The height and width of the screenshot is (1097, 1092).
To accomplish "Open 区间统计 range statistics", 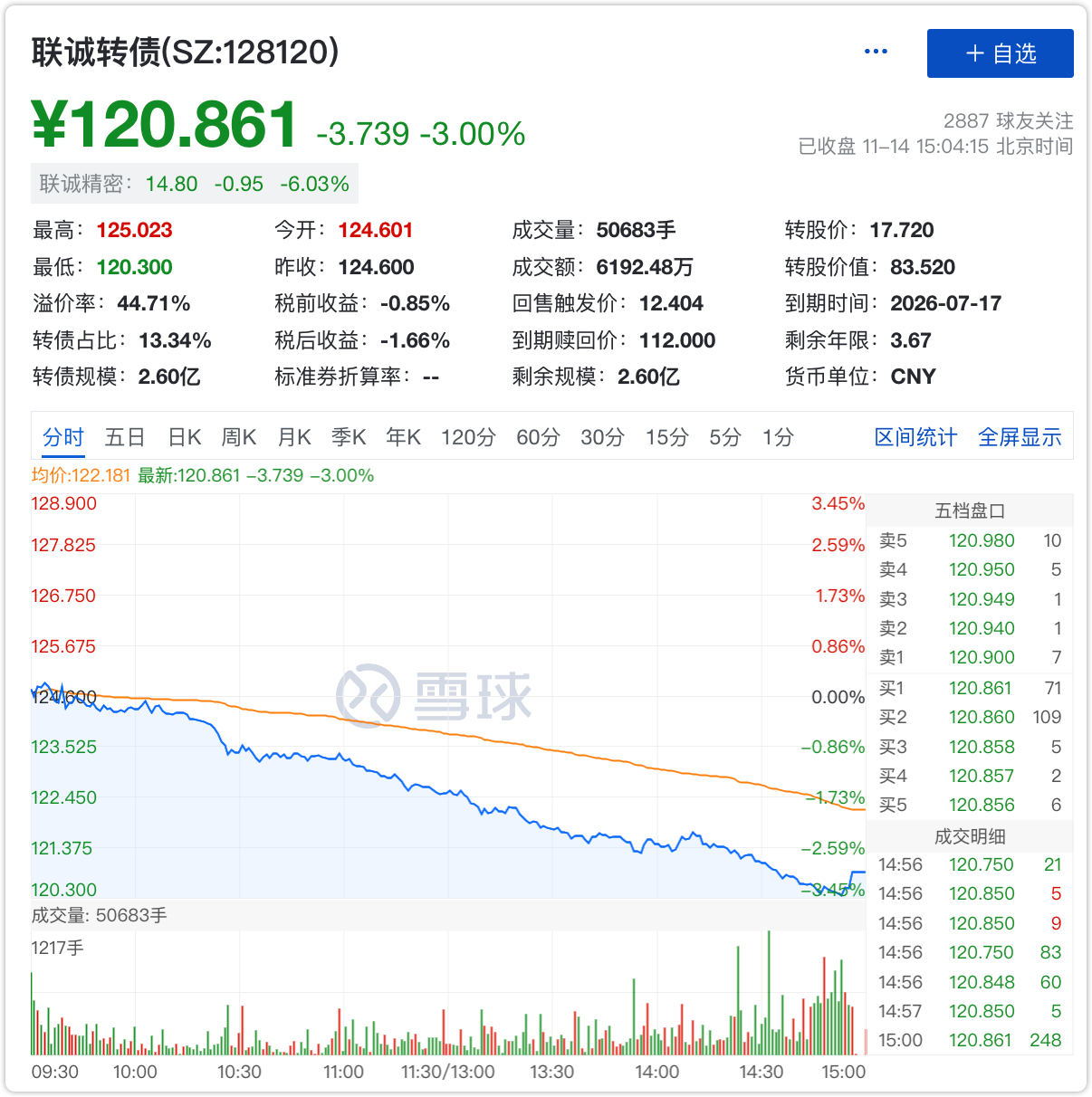I will (x=915, y=437).
